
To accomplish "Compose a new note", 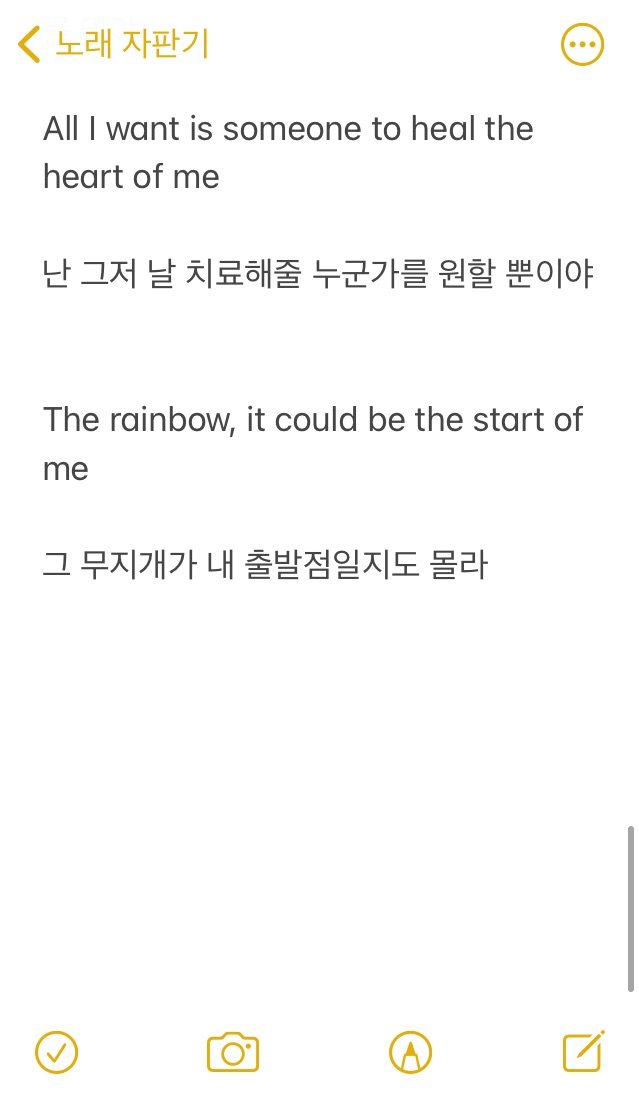I will [583, 1051].
